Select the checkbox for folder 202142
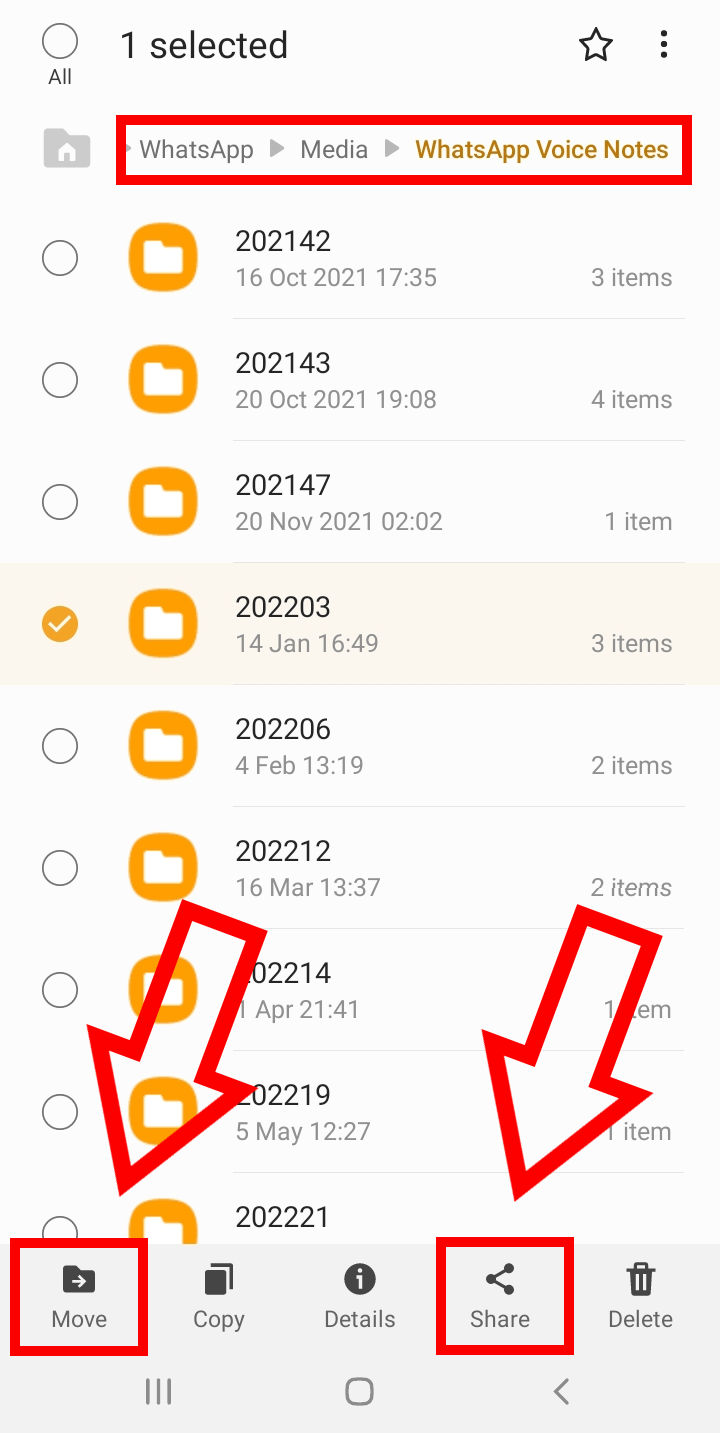The height and width of the screenshot is (1433, 720). pyautogui.click(x=60, y=258)
